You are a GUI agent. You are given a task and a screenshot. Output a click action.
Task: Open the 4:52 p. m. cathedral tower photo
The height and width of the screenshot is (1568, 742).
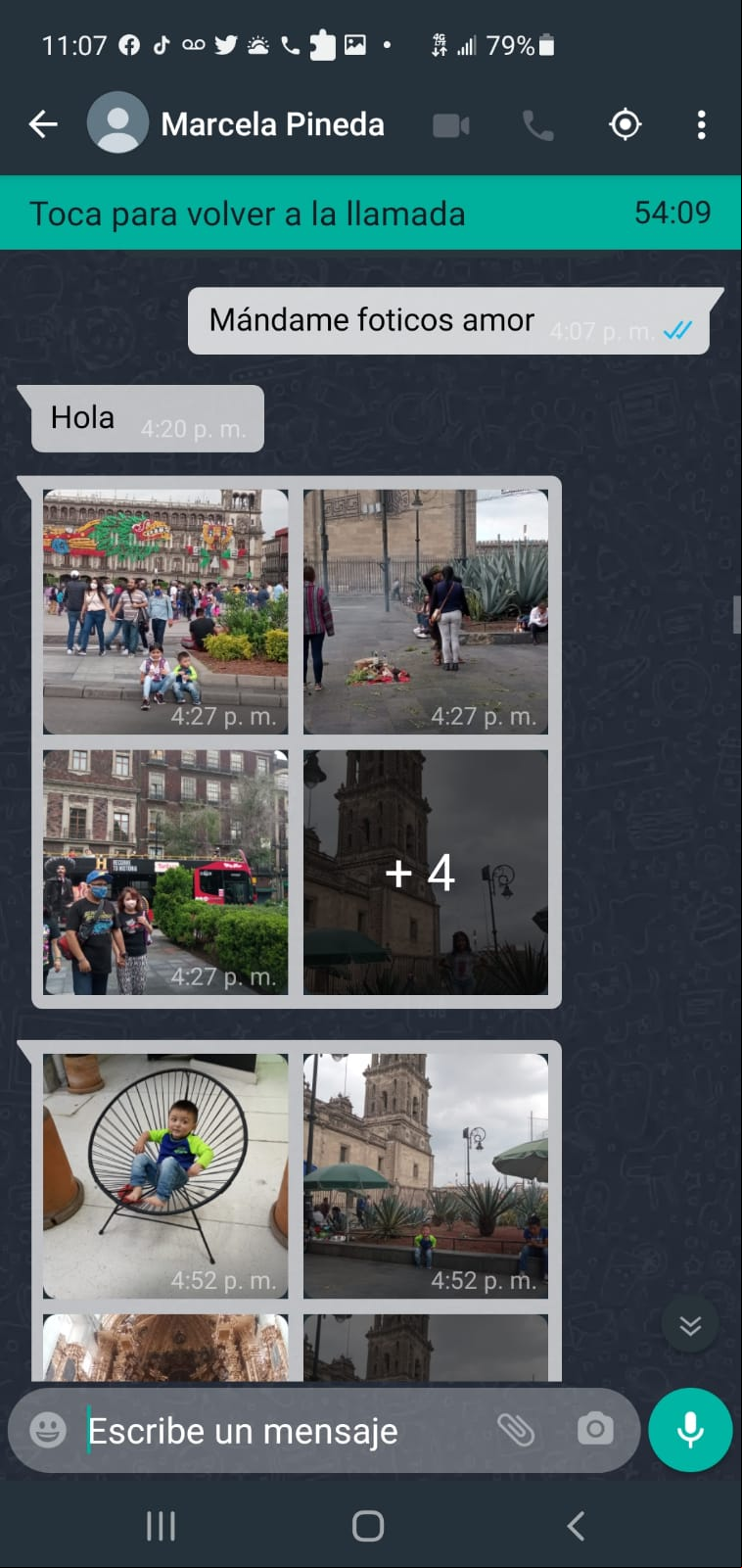coord(425,1175)
